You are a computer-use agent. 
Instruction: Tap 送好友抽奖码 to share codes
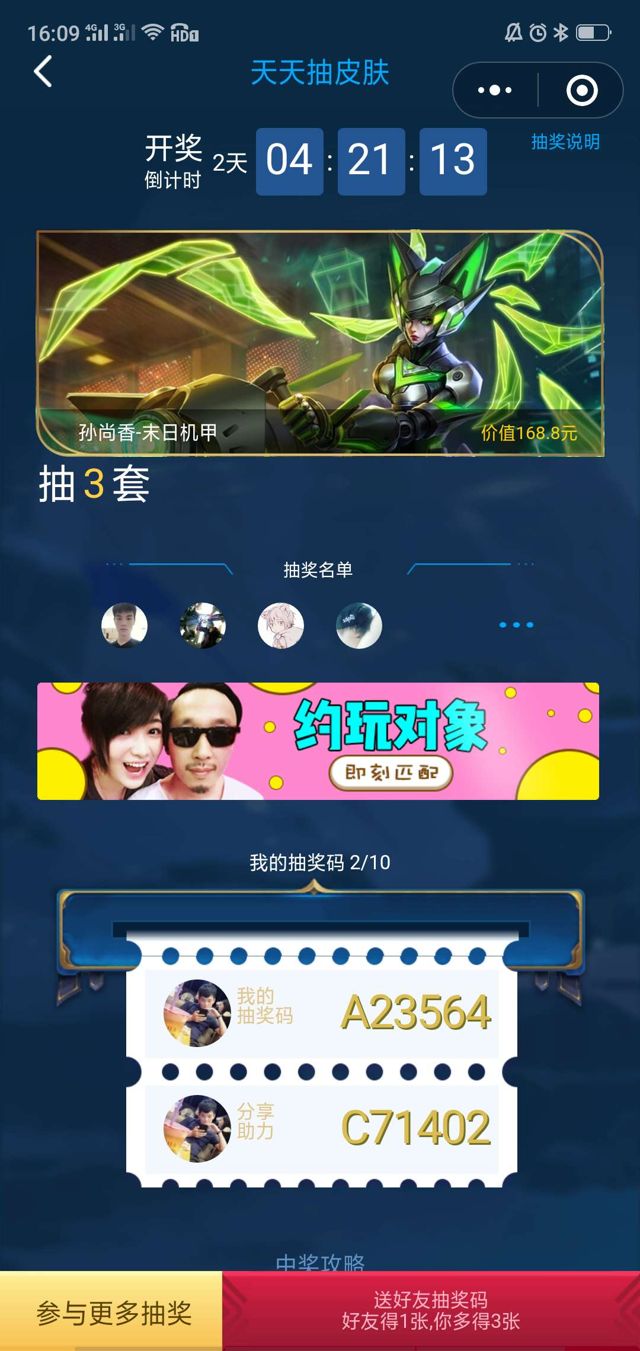430,1311
